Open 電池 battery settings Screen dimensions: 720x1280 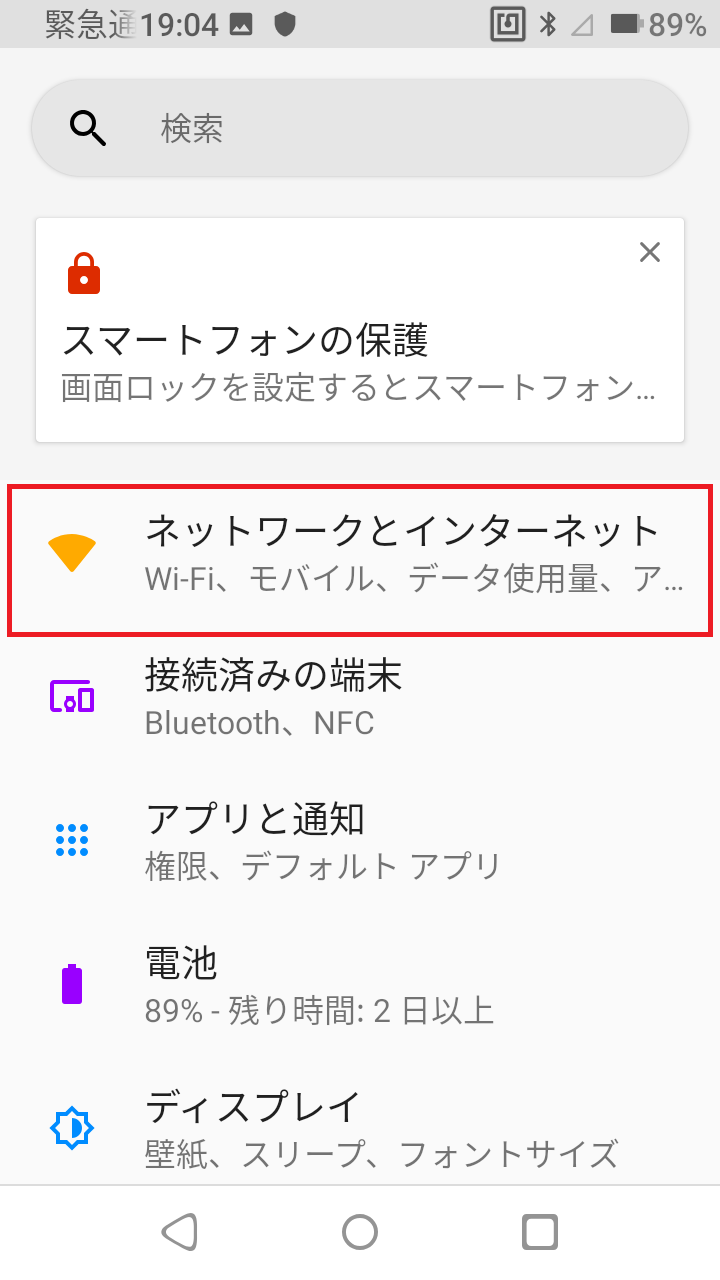pyautogui.click(x=360, y=985)
